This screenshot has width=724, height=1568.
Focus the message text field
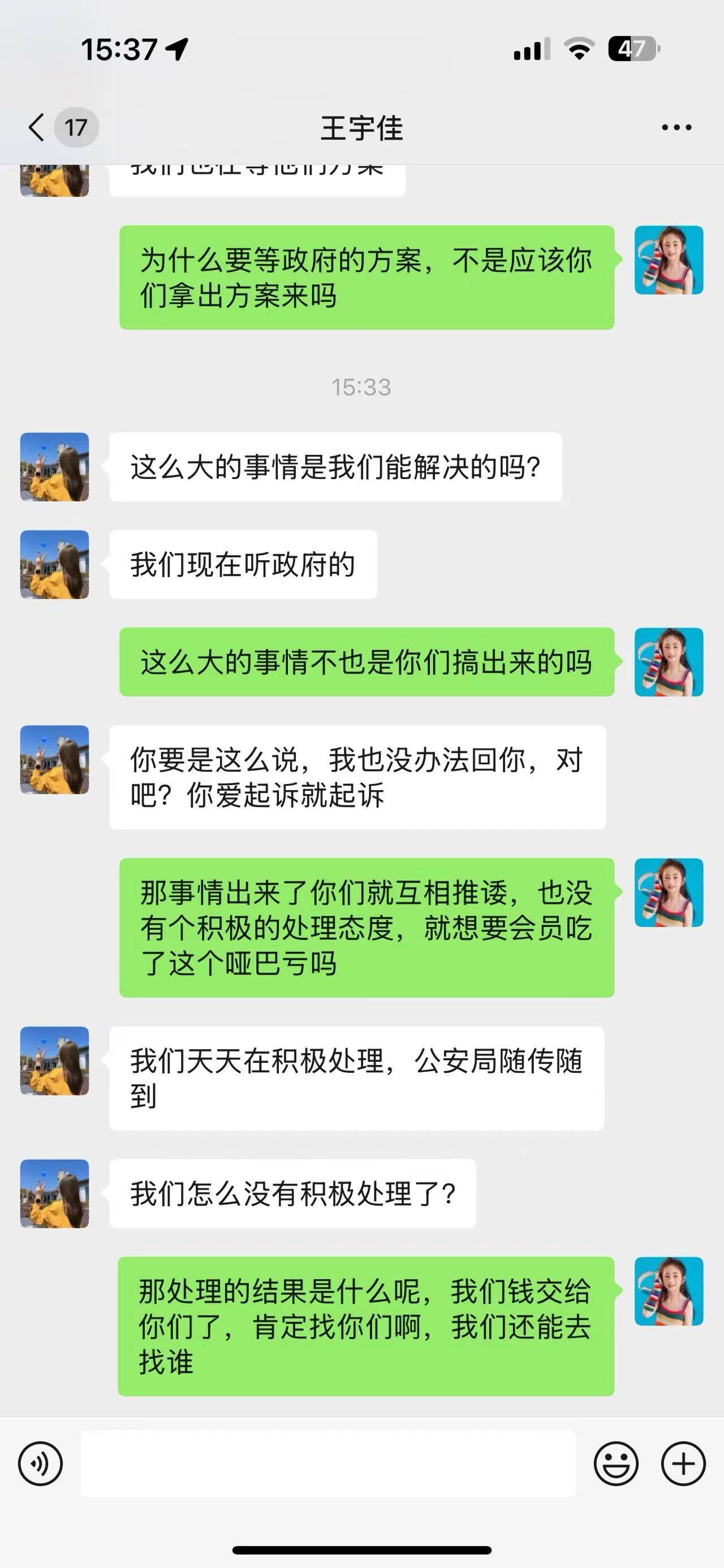coord(327,1463)
